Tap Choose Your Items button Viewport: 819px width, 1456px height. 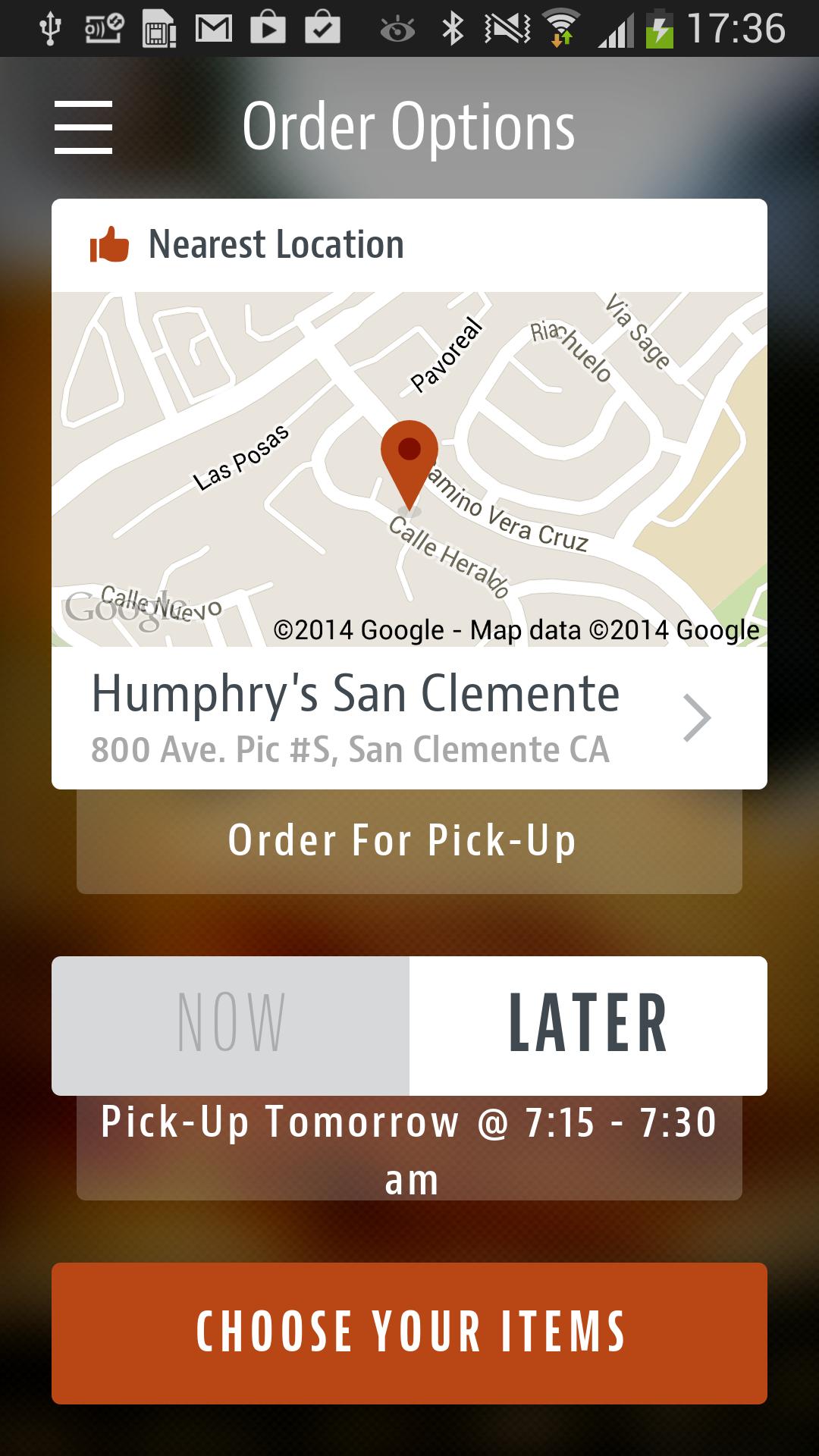click(409, 1333)
